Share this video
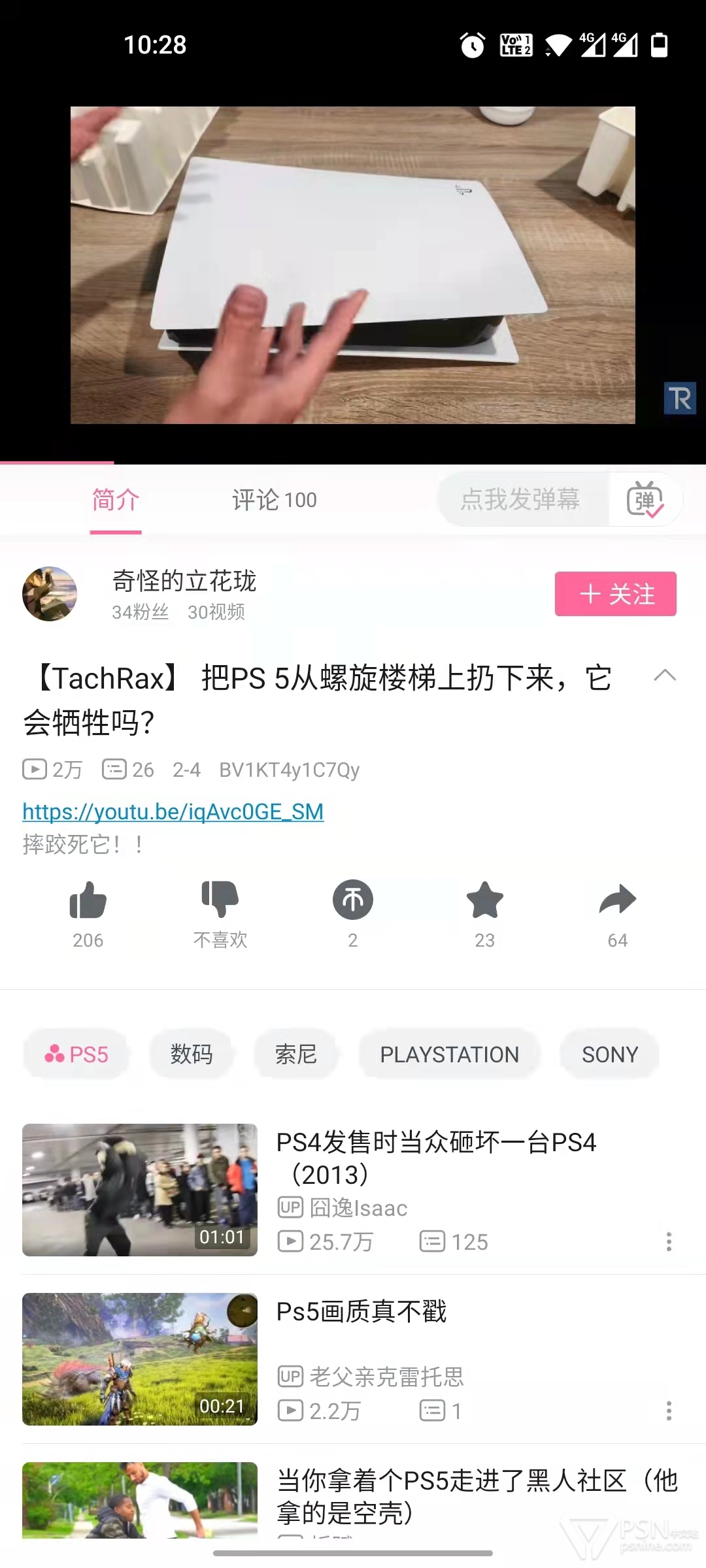The width and height of the screenshot is (706, 1568). (617, 901)
